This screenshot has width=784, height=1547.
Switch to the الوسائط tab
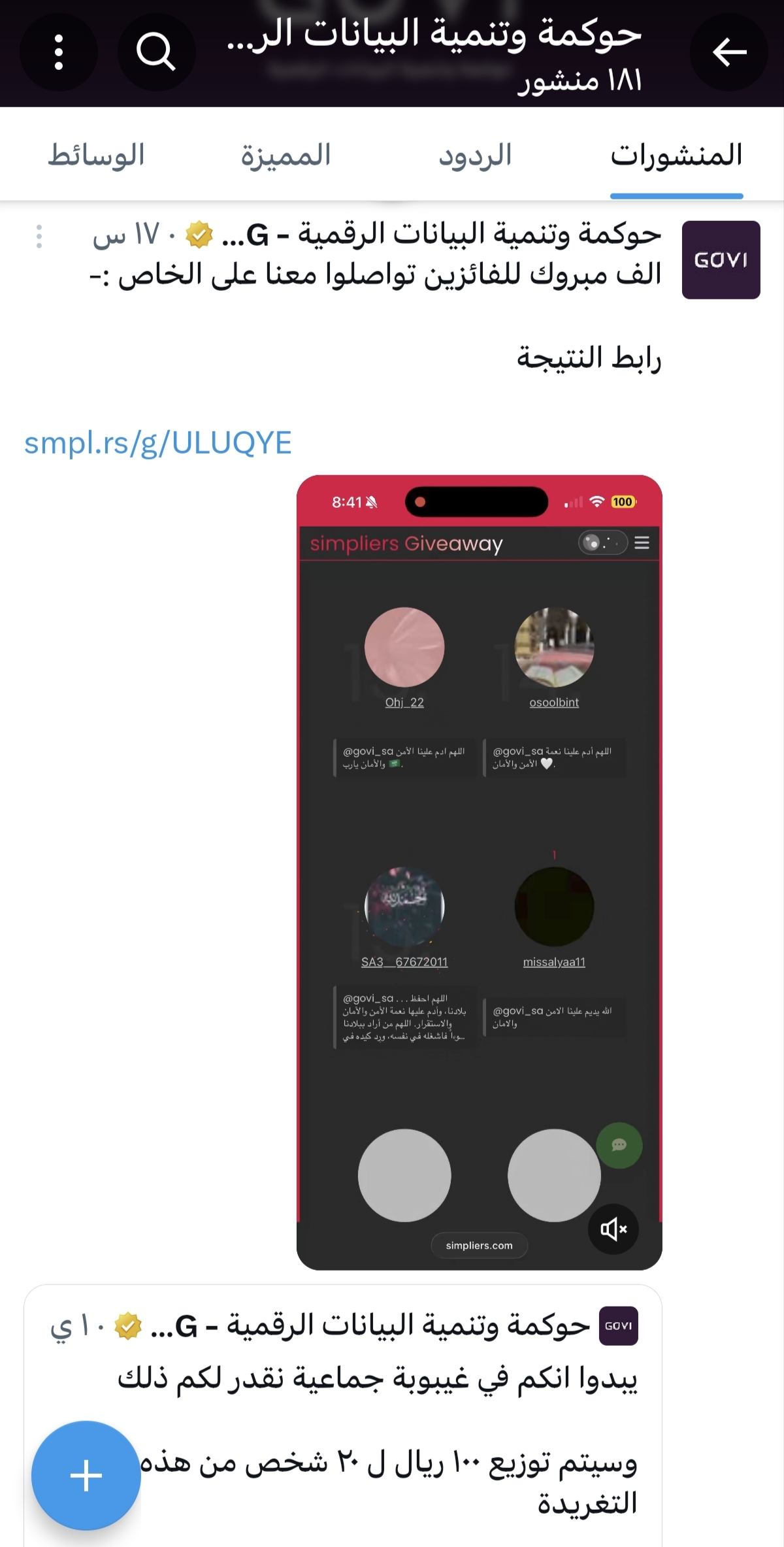click(x=96, y=156)
